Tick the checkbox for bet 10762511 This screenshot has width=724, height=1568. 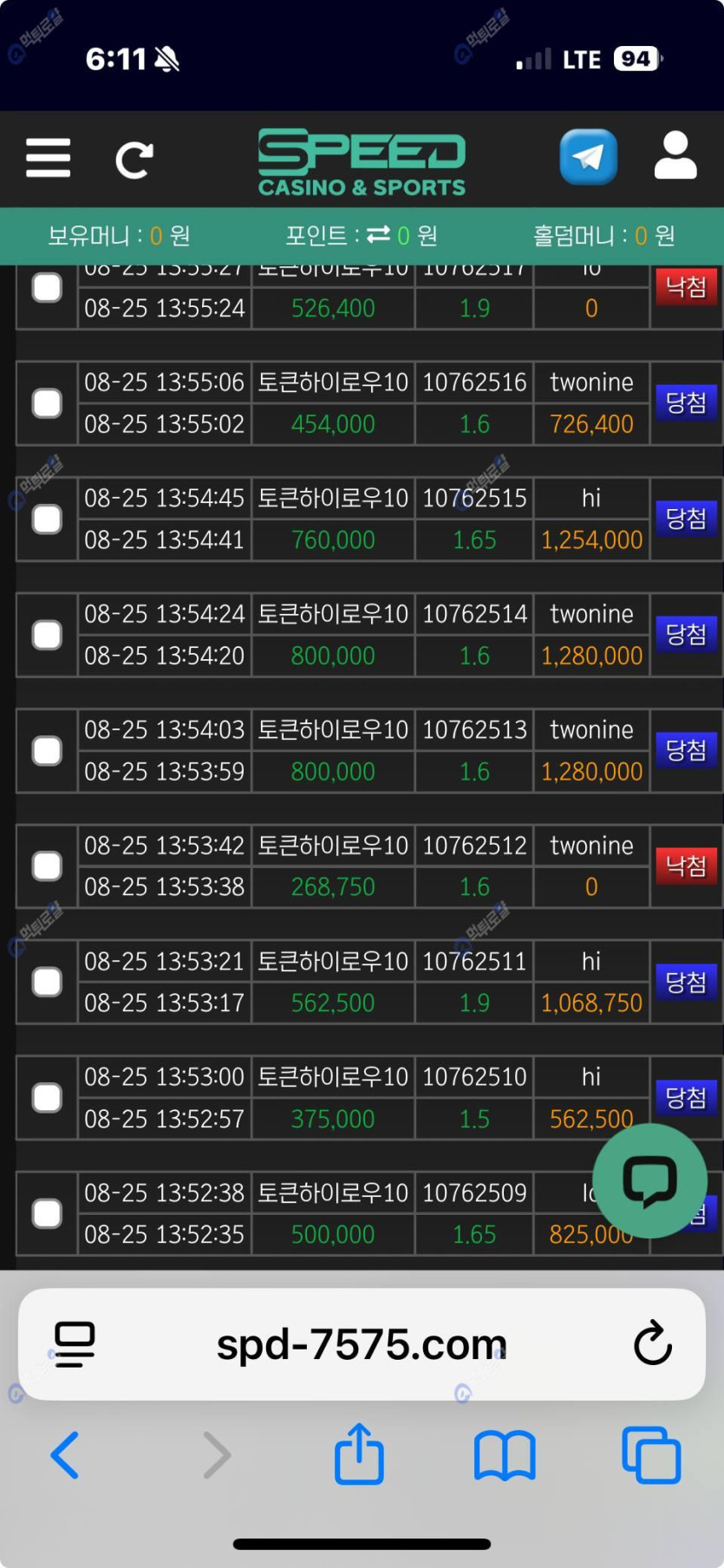click(x=47, y=983)
